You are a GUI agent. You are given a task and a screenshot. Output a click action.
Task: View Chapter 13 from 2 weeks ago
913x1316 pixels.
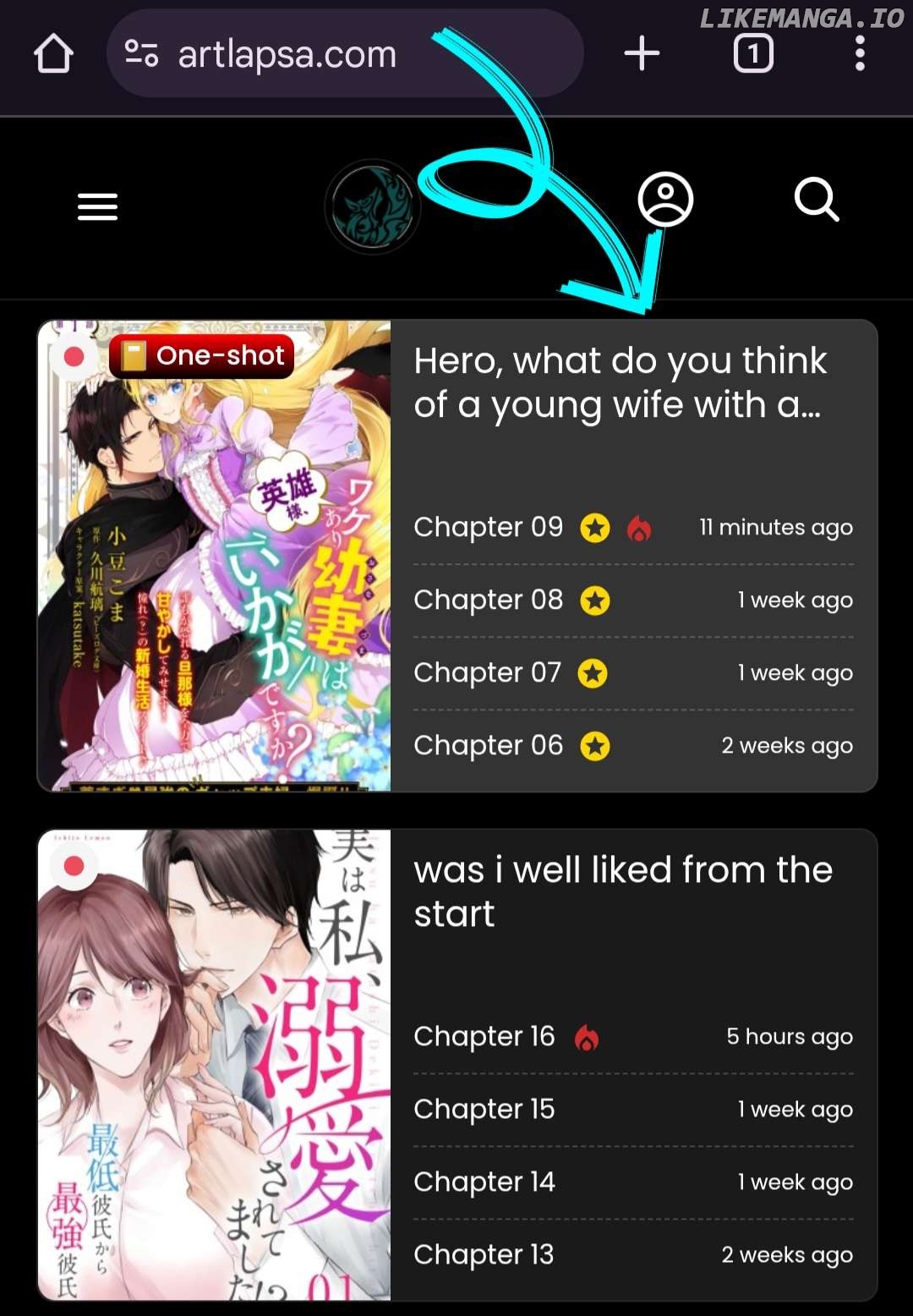pyautogui.click(x=484, y=1254)
